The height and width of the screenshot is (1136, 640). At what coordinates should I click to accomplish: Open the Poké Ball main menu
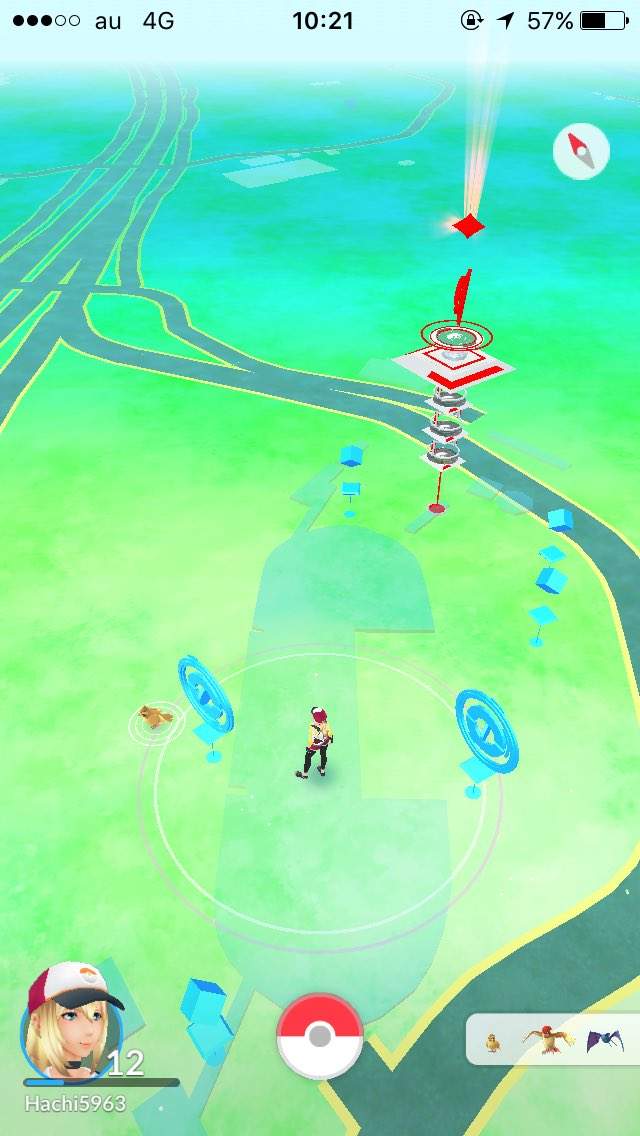pos(320,1036)
